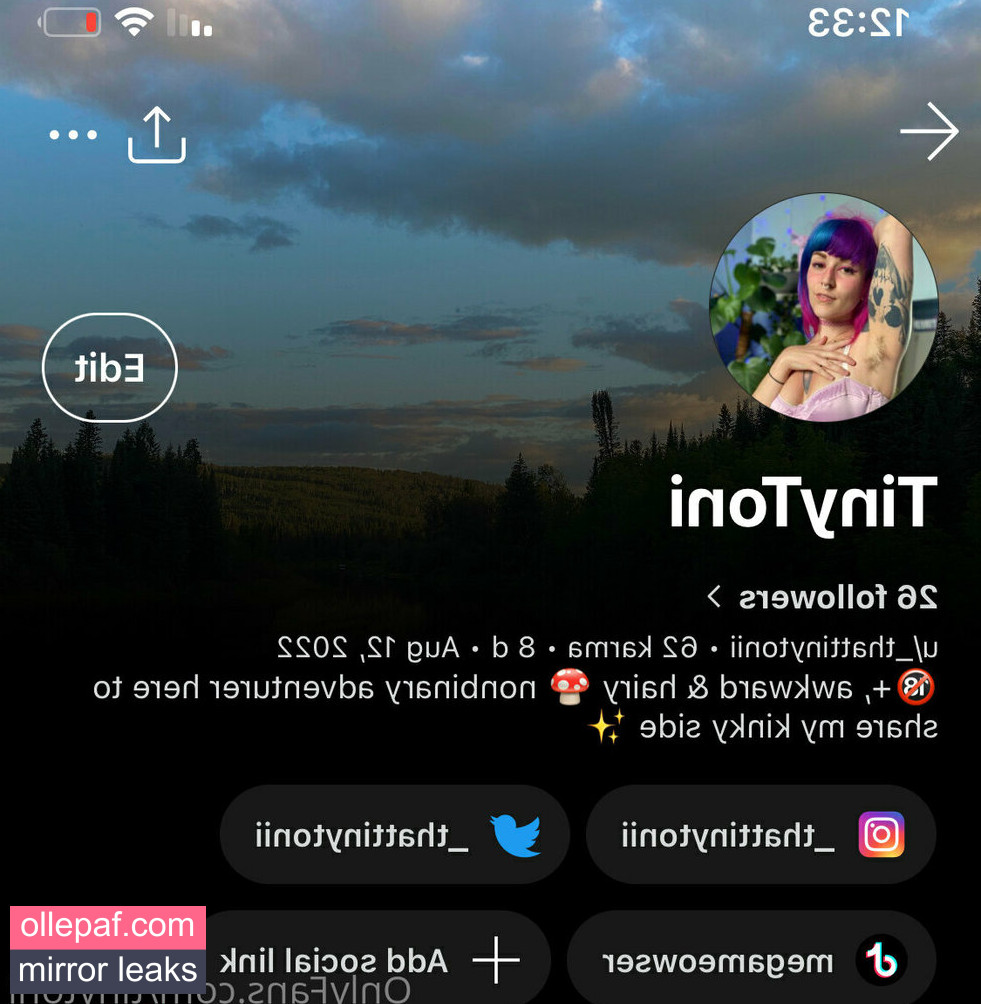Go back using the arrow icon
This screenshot has width=981, height=1004.
pos(929,131)
